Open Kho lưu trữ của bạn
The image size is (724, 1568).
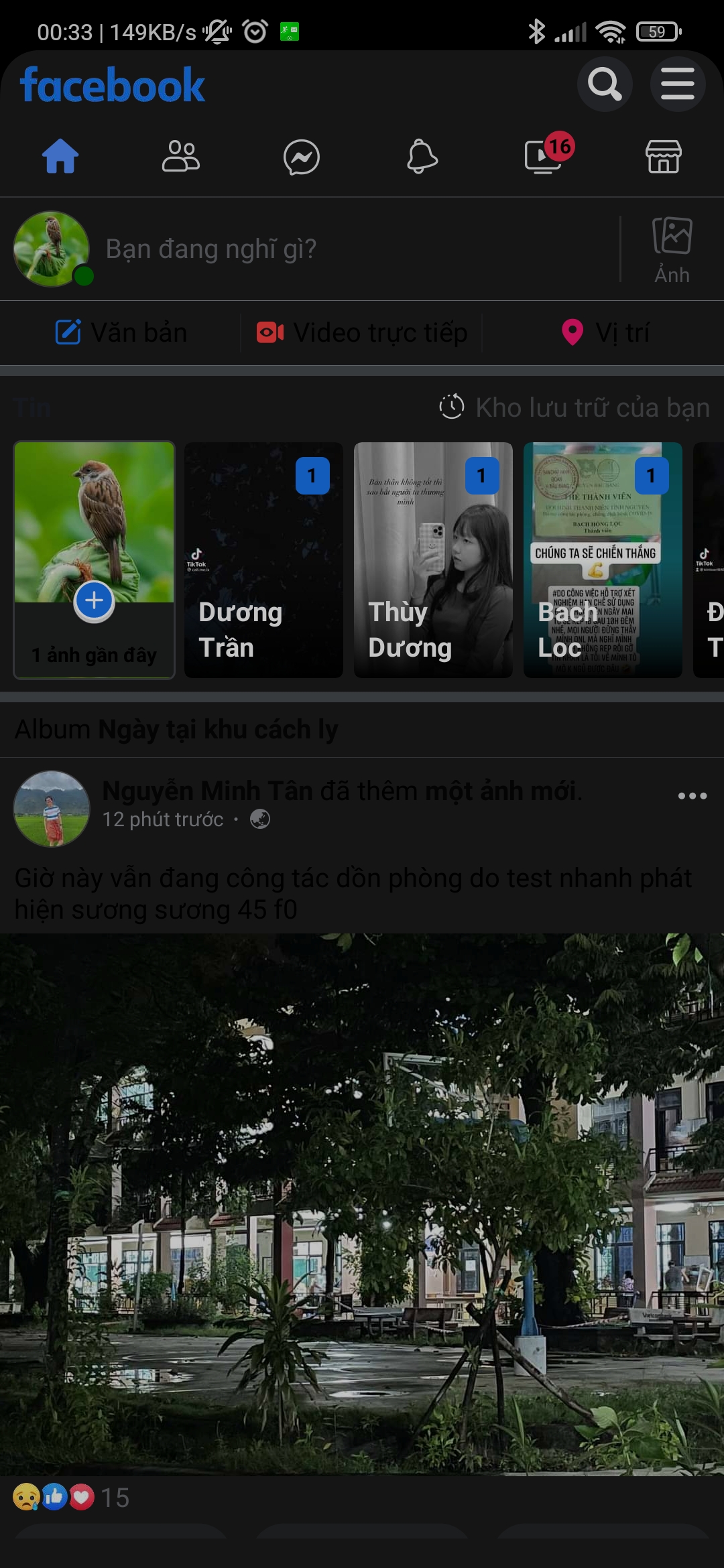tap(574, 407)
